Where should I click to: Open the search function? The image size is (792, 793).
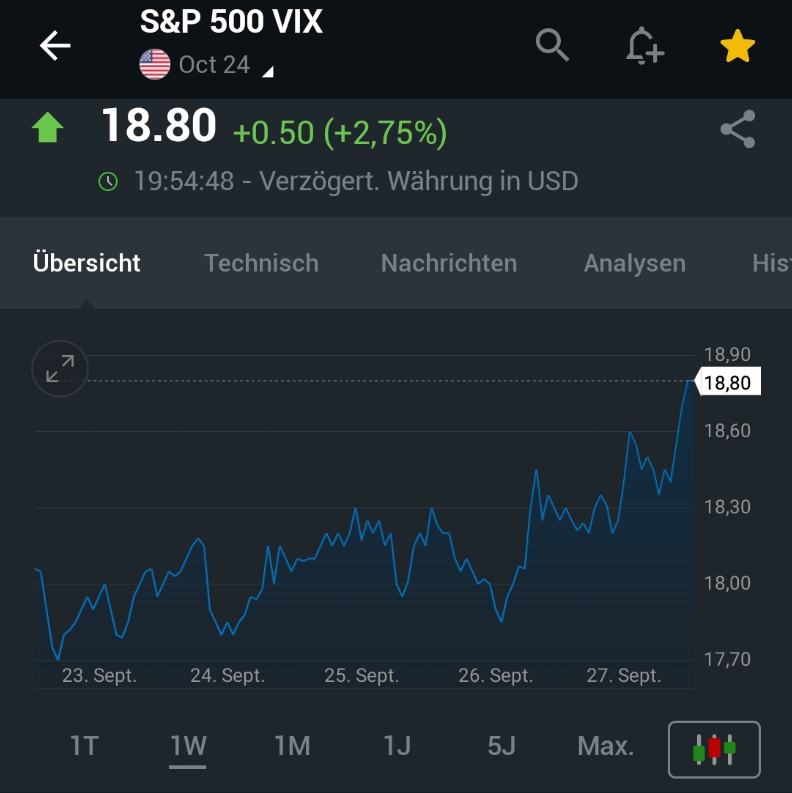point(550,46)
